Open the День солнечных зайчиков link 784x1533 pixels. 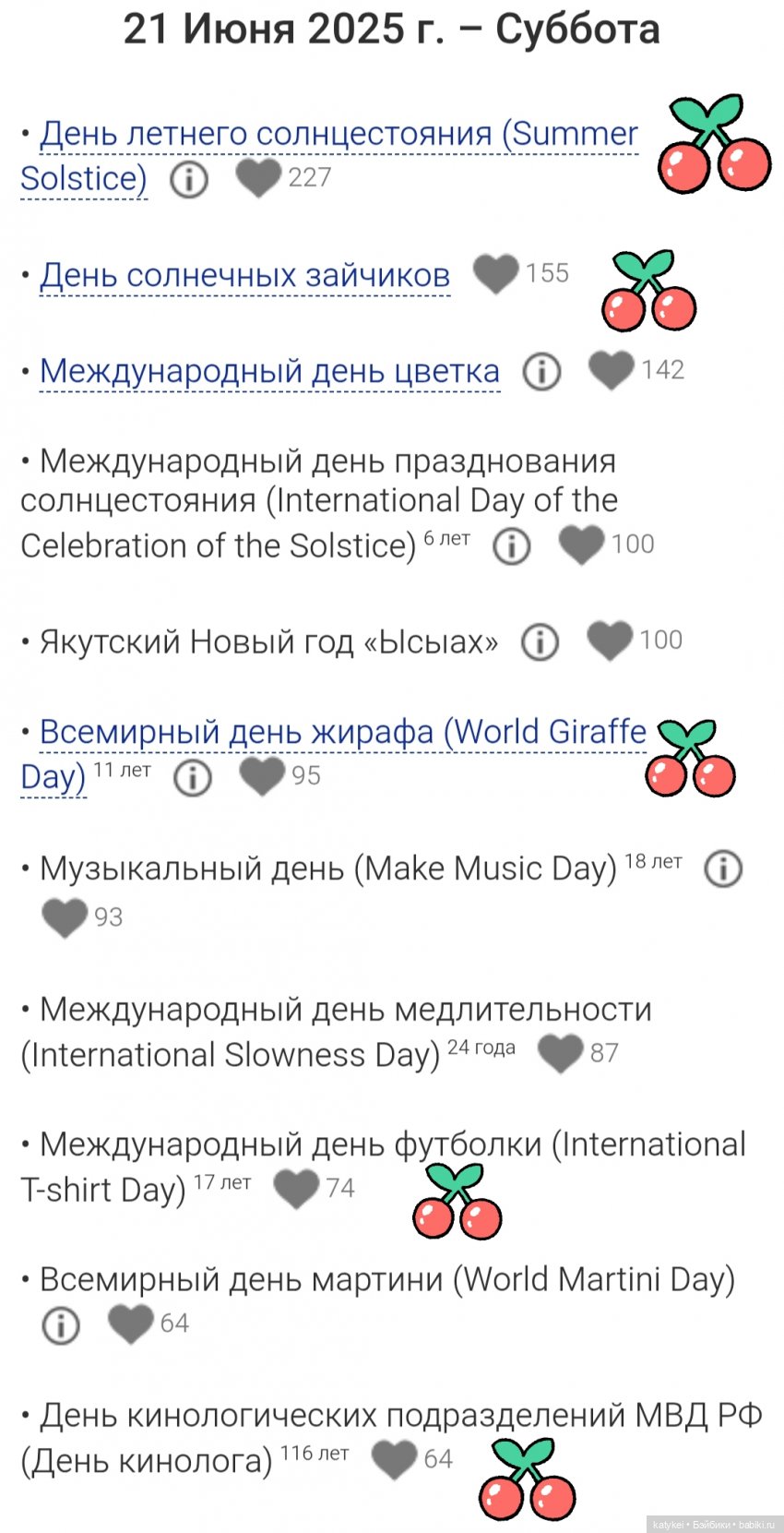(244, 275)
